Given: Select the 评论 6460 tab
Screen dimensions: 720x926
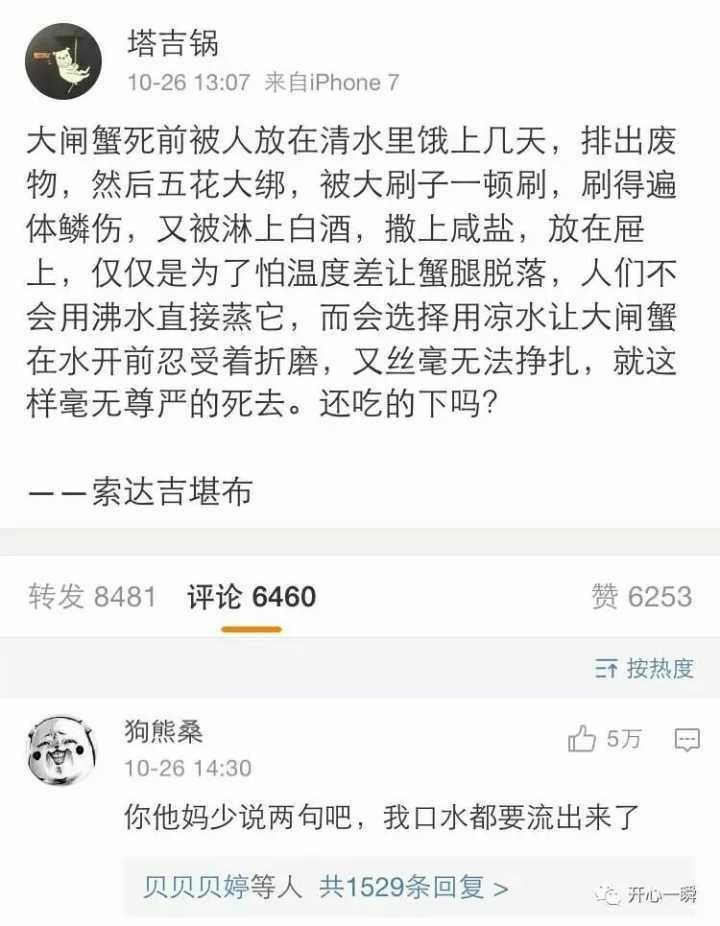Looking at the screenshot, I should point(251,597).
